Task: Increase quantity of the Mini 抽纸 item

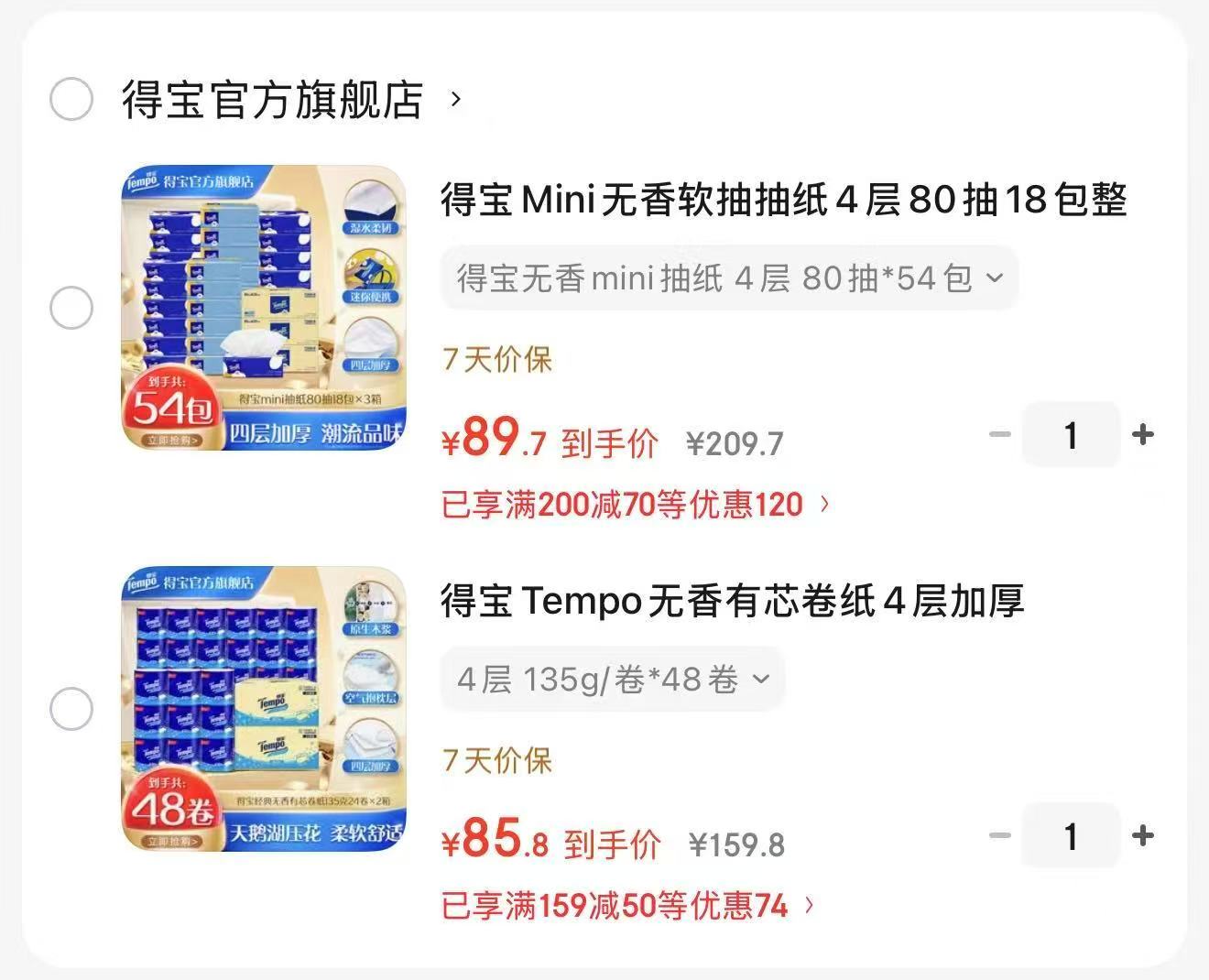Action: click(1142, 434)
